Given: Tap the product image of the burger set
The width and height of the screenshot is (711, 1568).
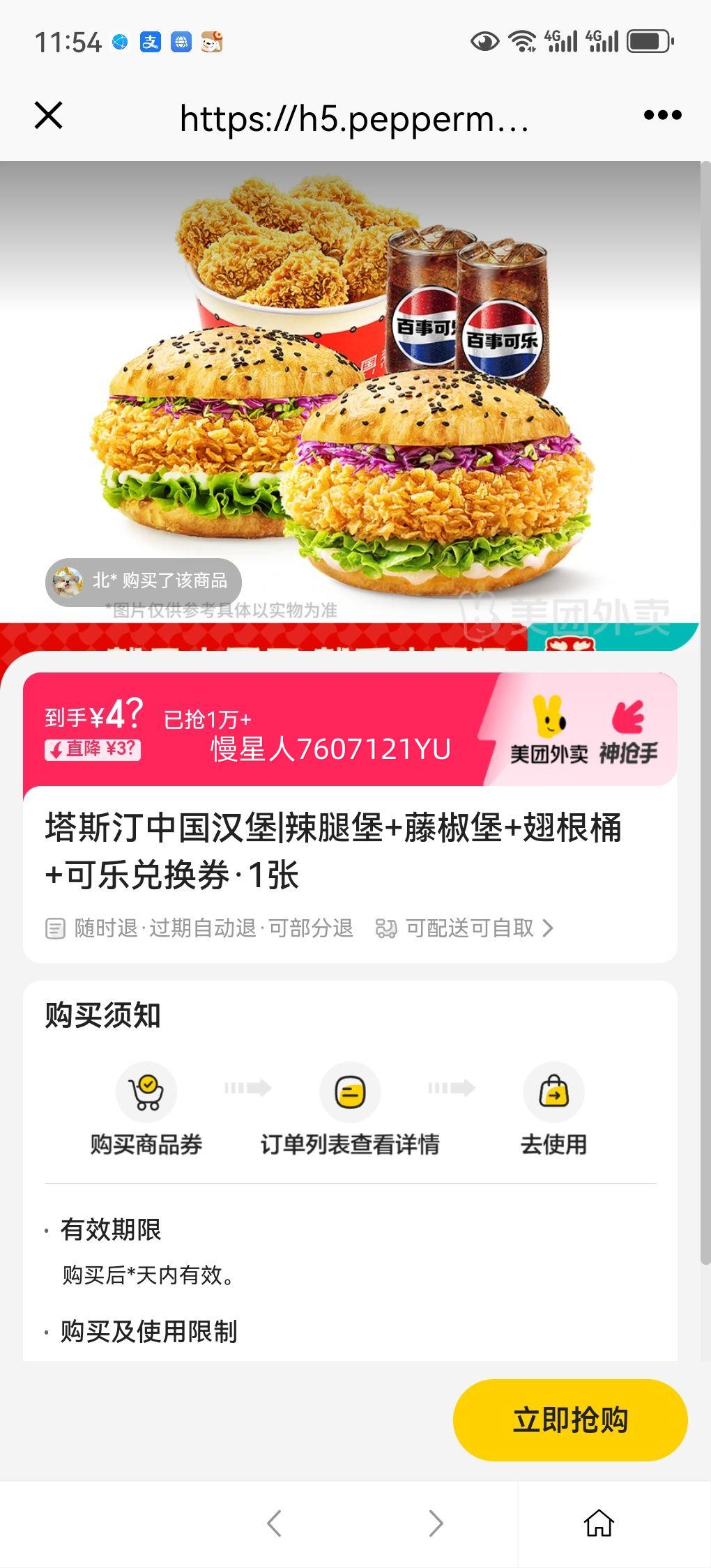Looking at the screenshot, I should (355, 390).
